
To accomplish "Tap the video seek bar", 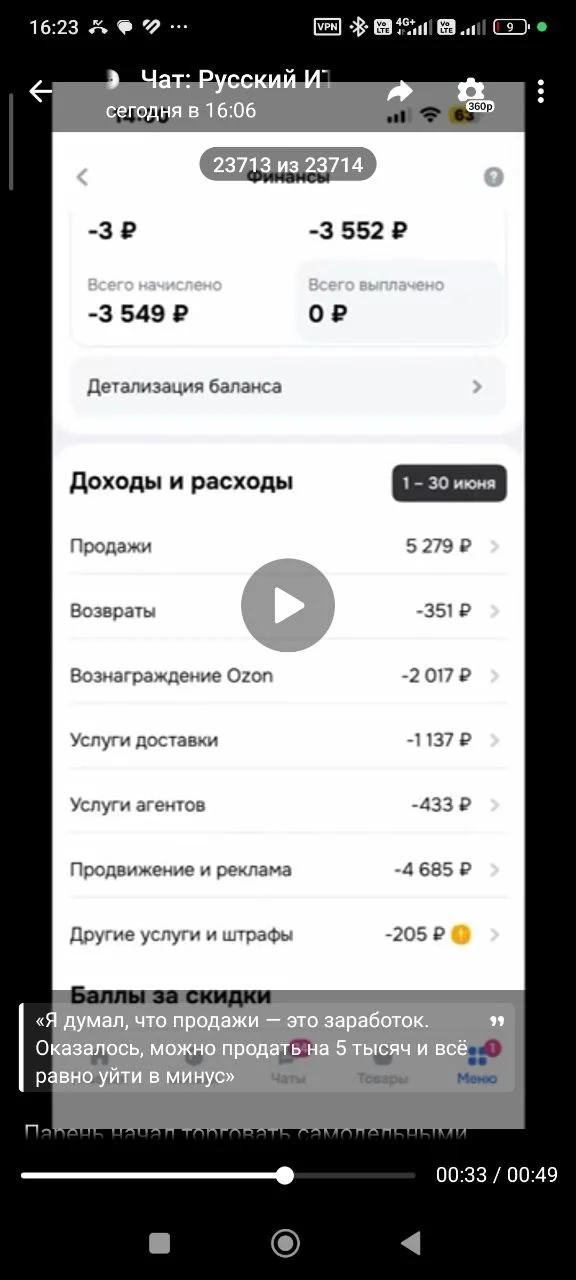I will [x=218, y=1175].
